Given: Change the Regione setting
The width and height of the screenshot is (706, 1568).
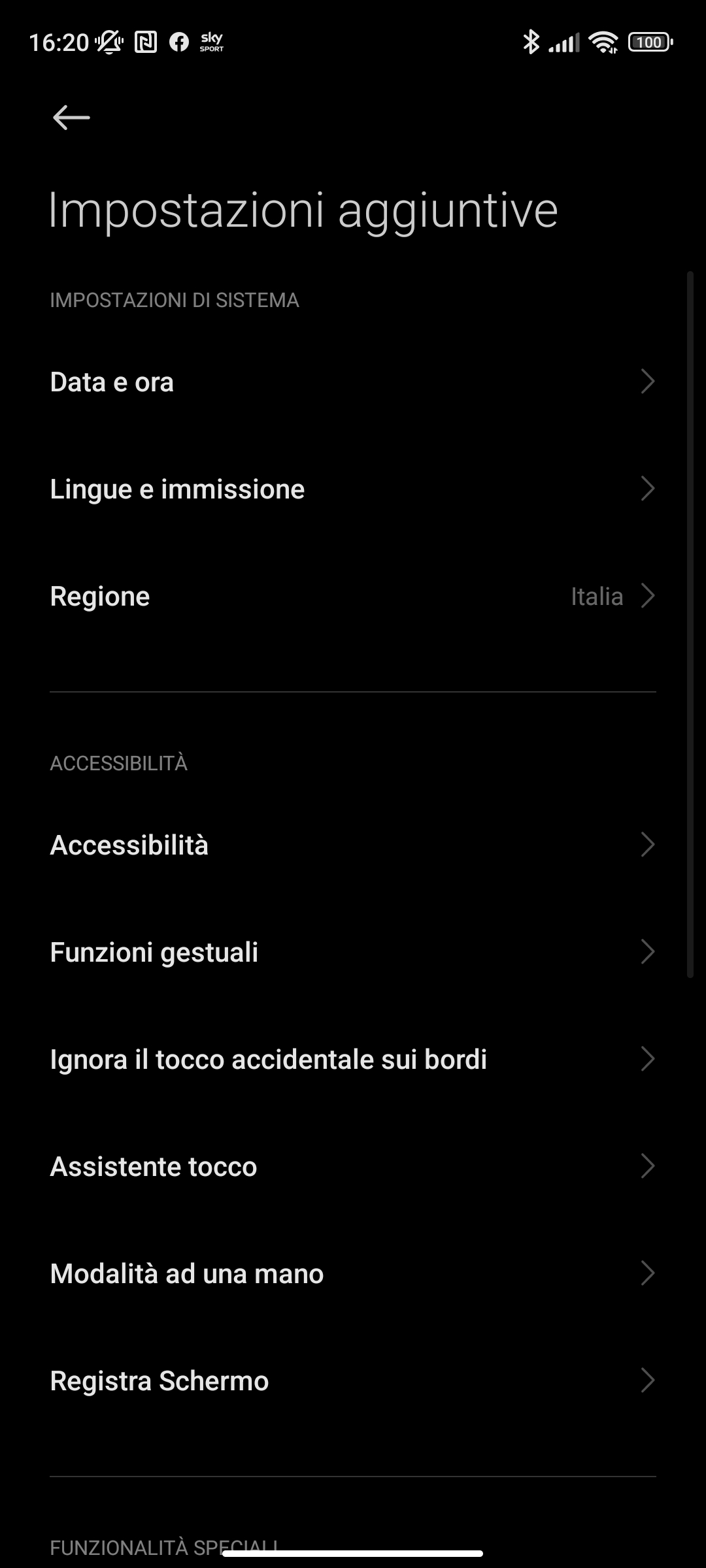Looking at the screenshot, I should click(352, 596).
